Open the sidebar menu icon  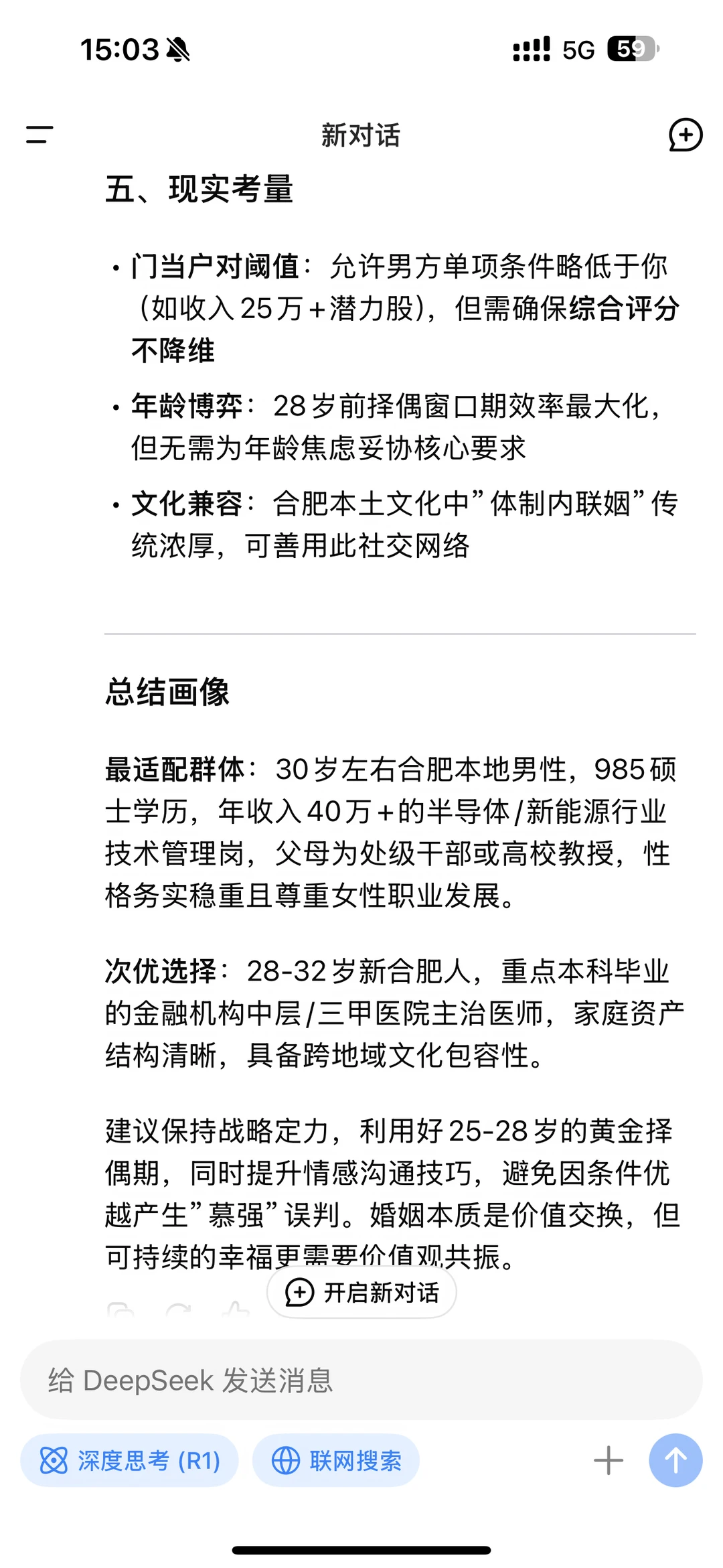coord(39,134)
